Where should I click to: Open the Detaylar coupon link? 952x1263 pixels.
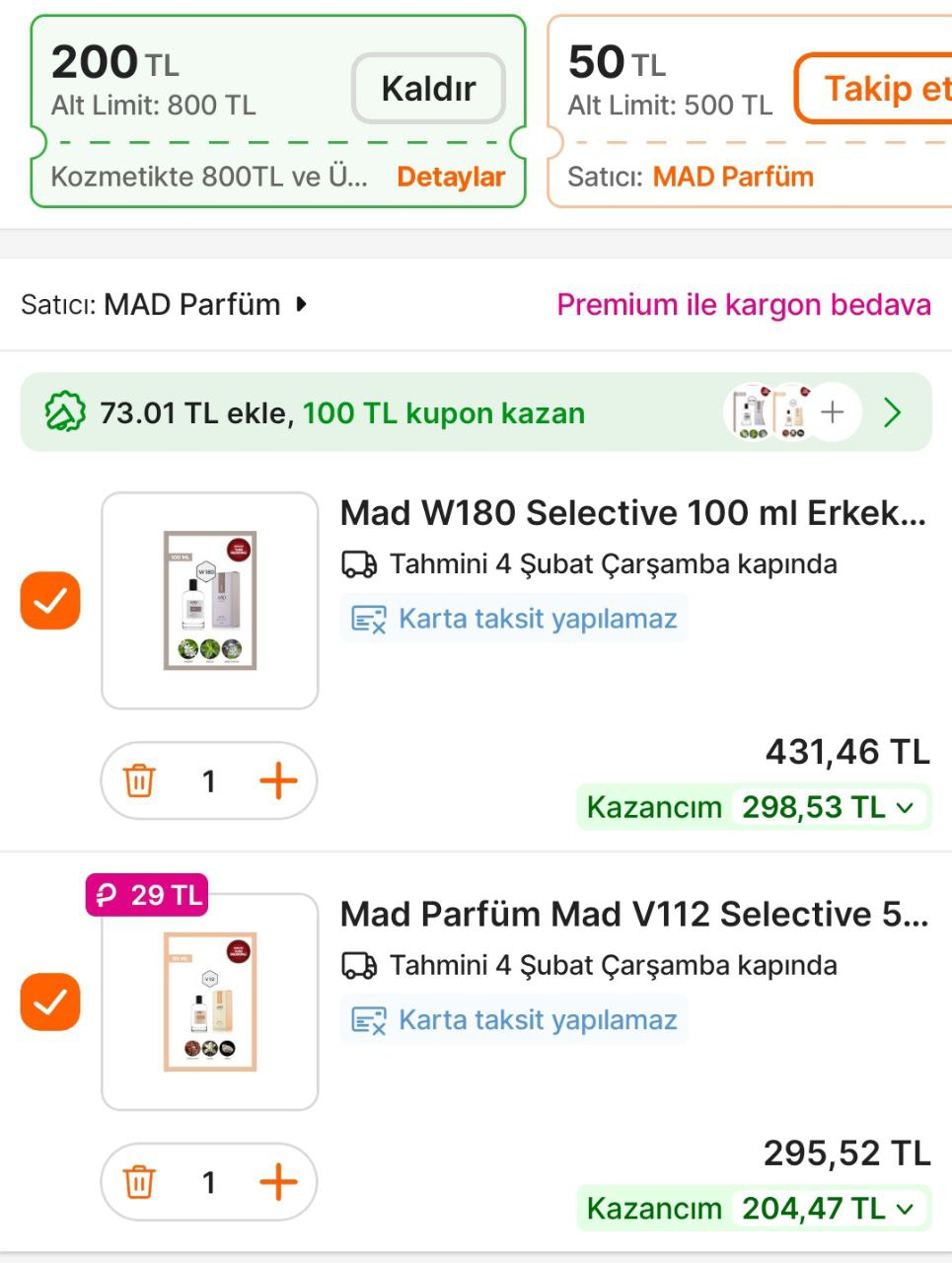click(x=450, y=177)
